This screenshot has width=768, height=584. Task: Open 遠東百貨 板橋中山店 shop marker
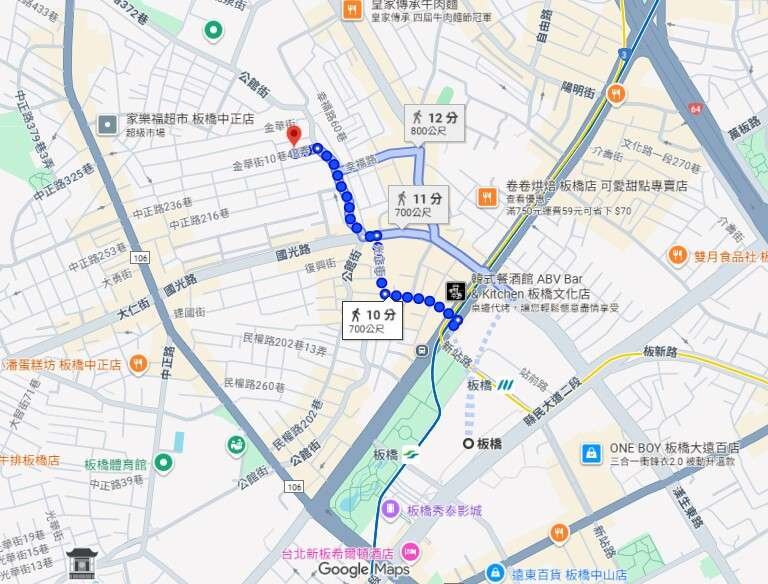(x=494, y=573)
